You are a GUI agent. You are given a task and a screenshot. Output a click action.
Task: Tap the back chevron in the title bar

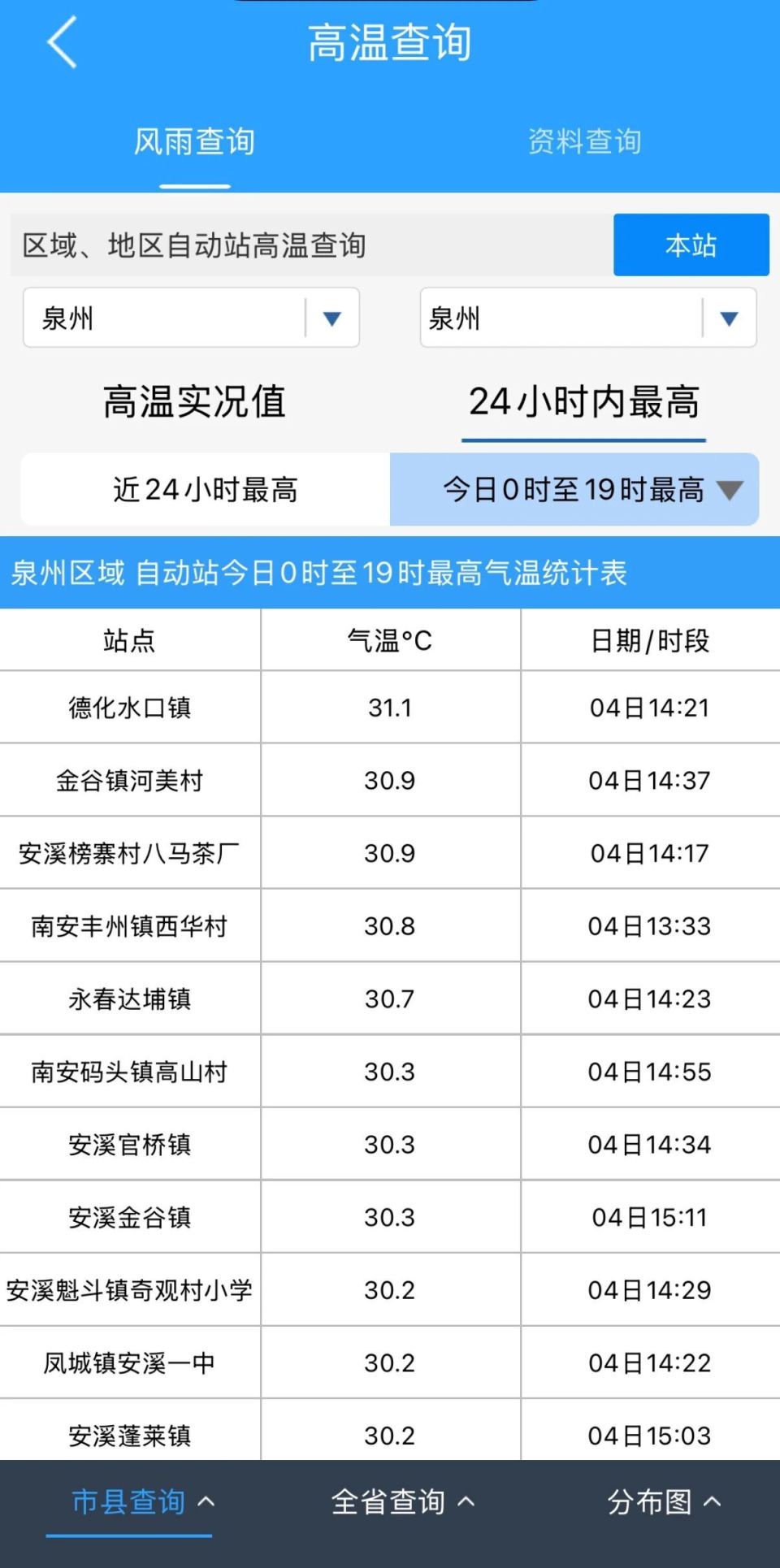pyautogui.click(x=61, y=42)
